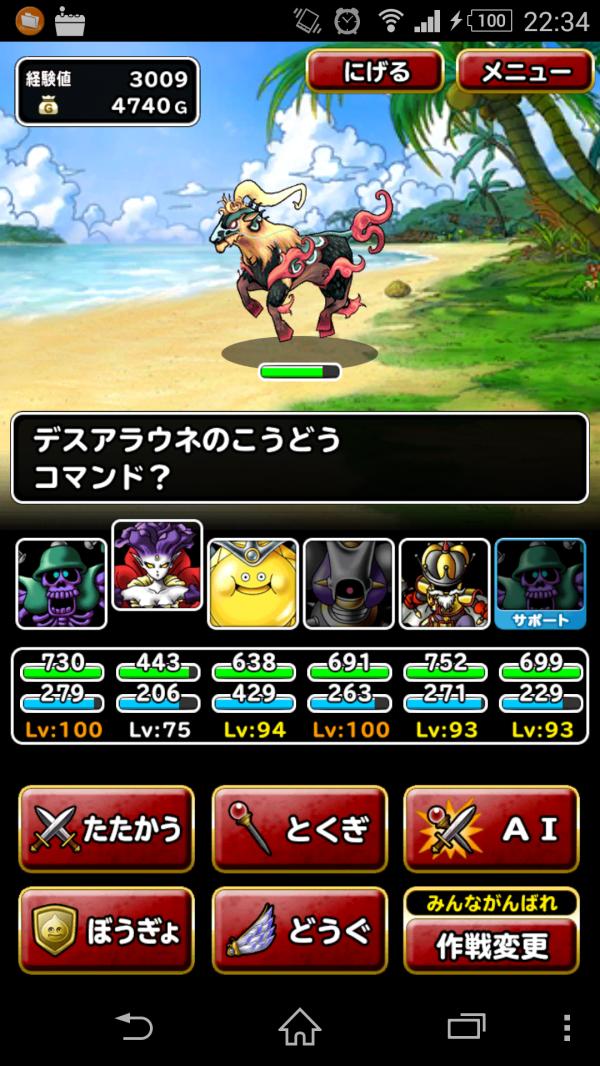
Task: Open the メニュー menu
Action: pyautogui.click(x=526, y=71)
